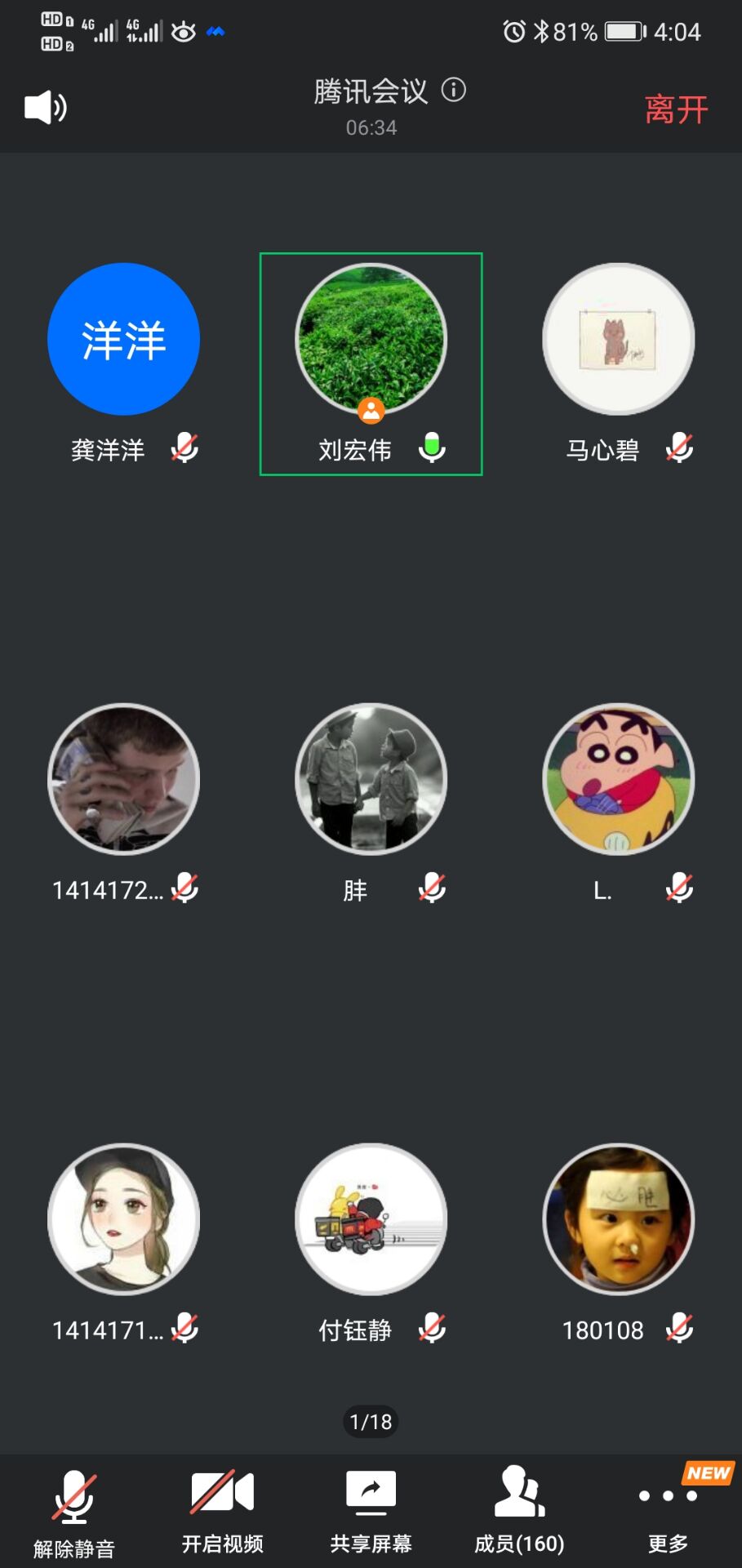Select participant 1414172... avatar
This screenshot has height=1568, width=742.
pyautogui.click(x=124, y=779)
